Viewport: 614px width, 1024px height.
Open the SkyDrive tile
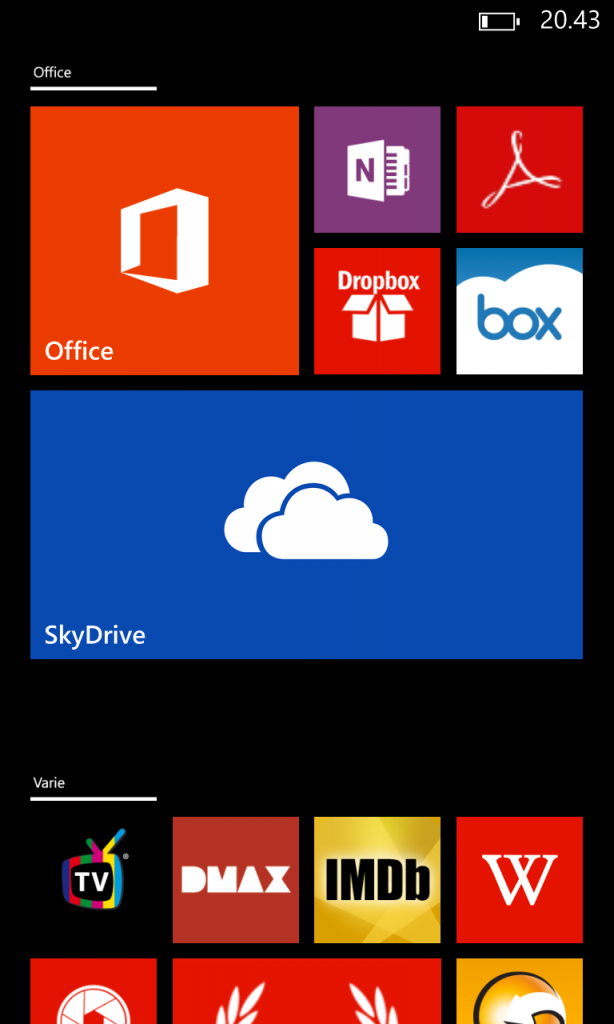pos(306,524)
